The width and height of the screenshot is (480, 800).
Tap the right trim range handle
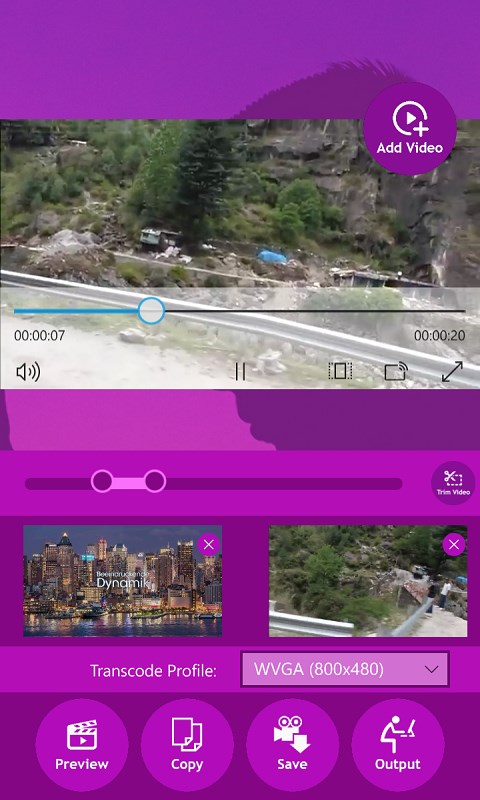pyautogui.click(x=155, y=481)
